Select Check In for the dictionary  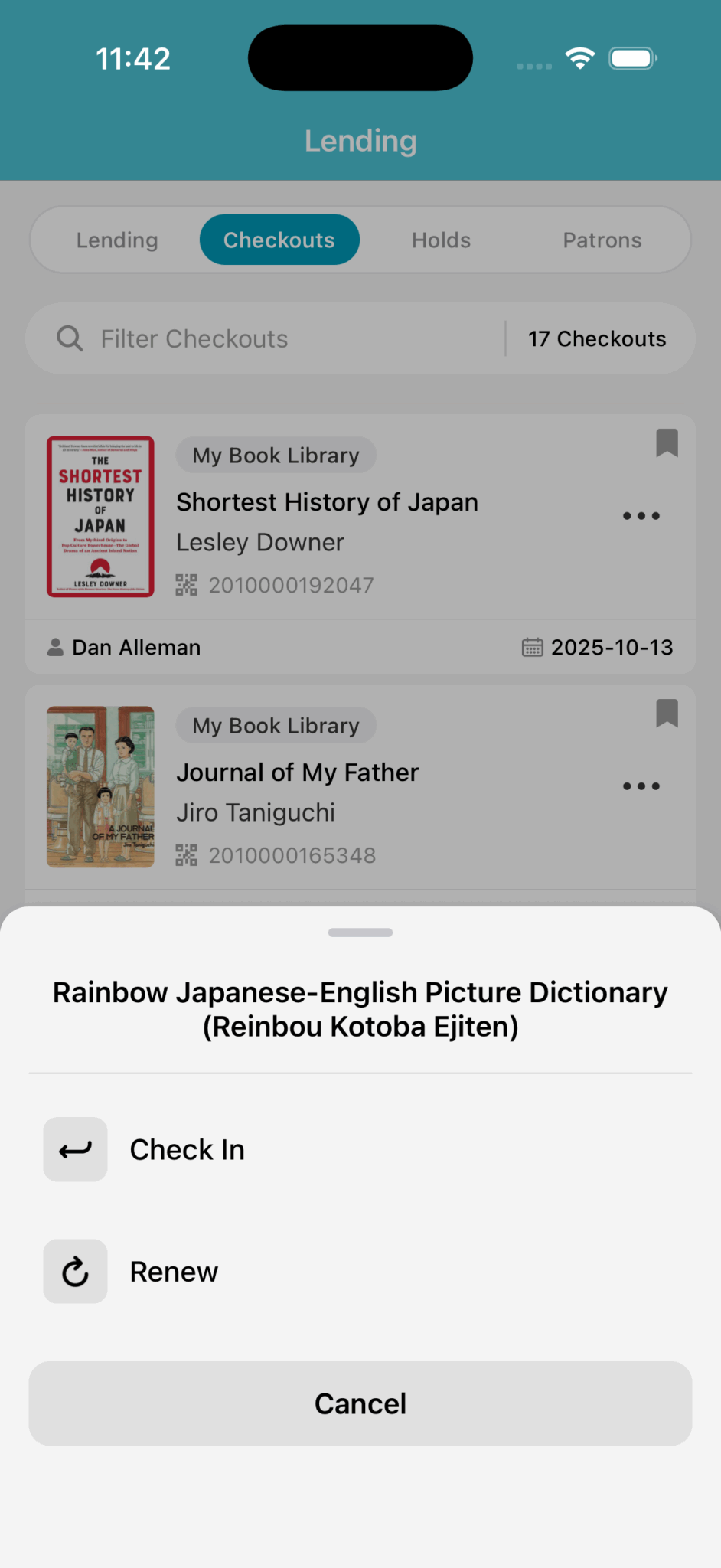click(x=187, y=1149)
